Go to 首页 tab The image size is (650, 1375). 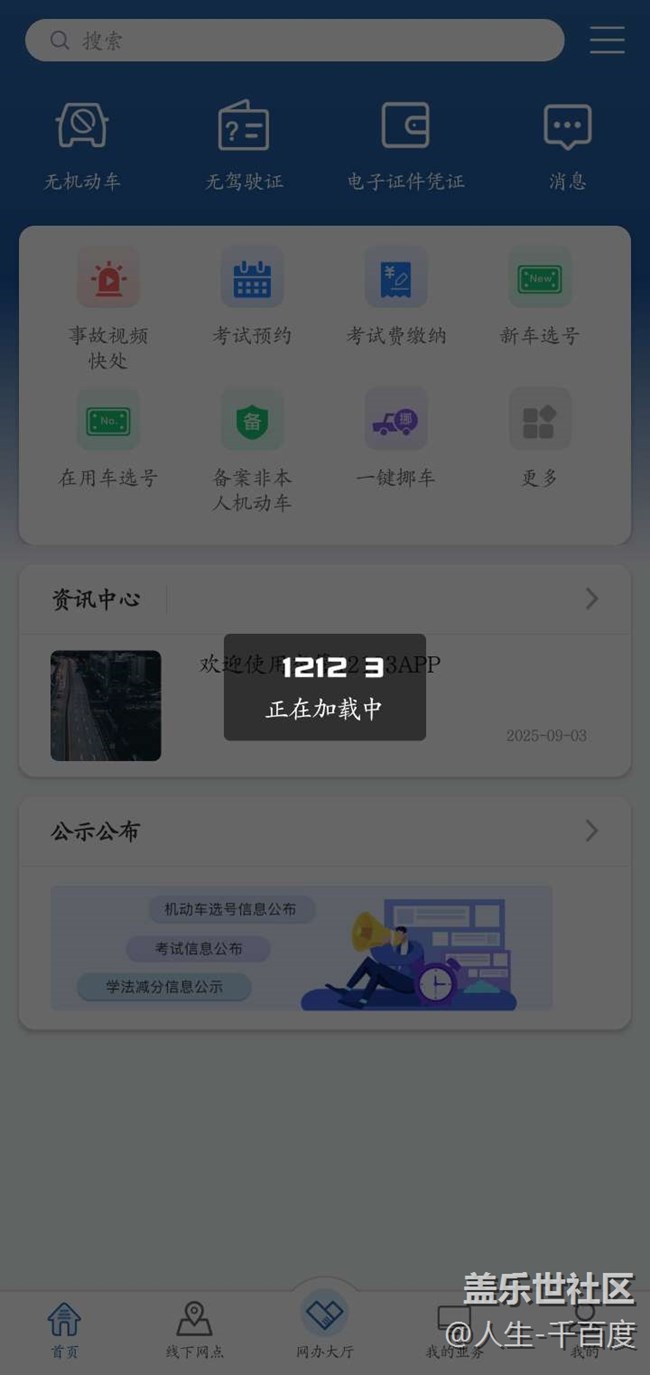tap(65, 1330)
